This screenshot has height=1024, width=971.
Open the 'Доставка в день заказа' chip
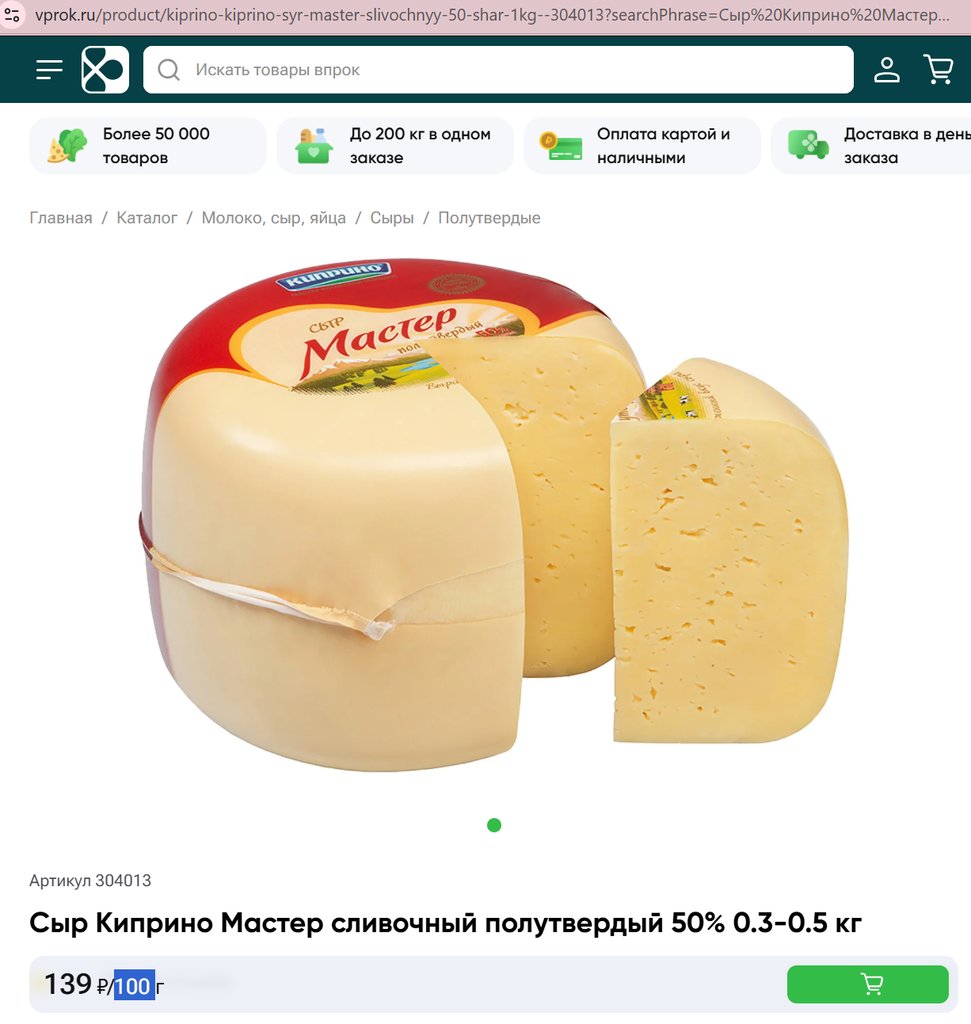tap(870, 146)
